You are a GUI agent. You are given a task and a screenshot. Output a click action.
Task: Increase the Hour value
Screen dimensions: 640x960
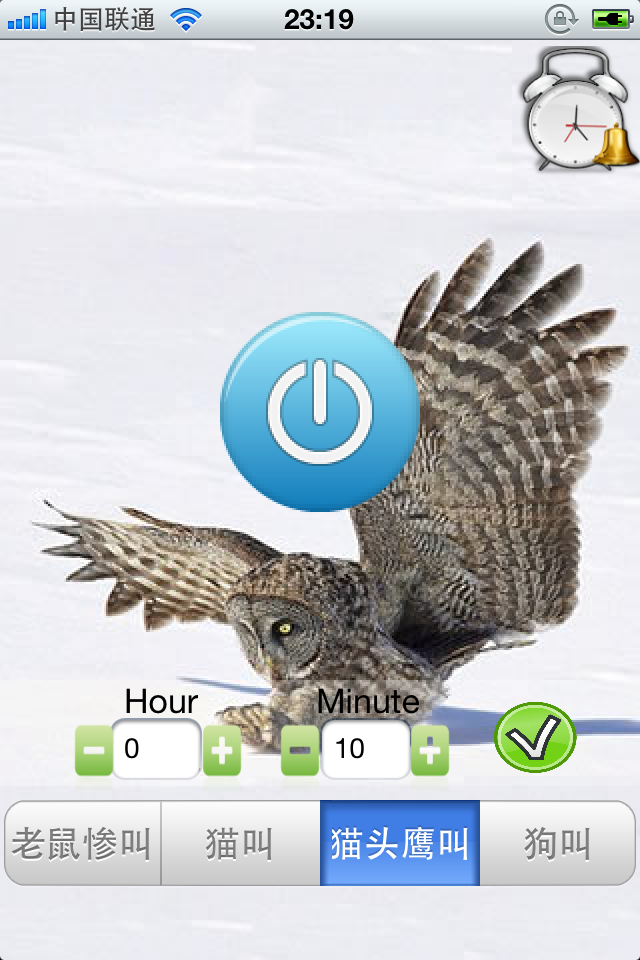coord(222,749)
